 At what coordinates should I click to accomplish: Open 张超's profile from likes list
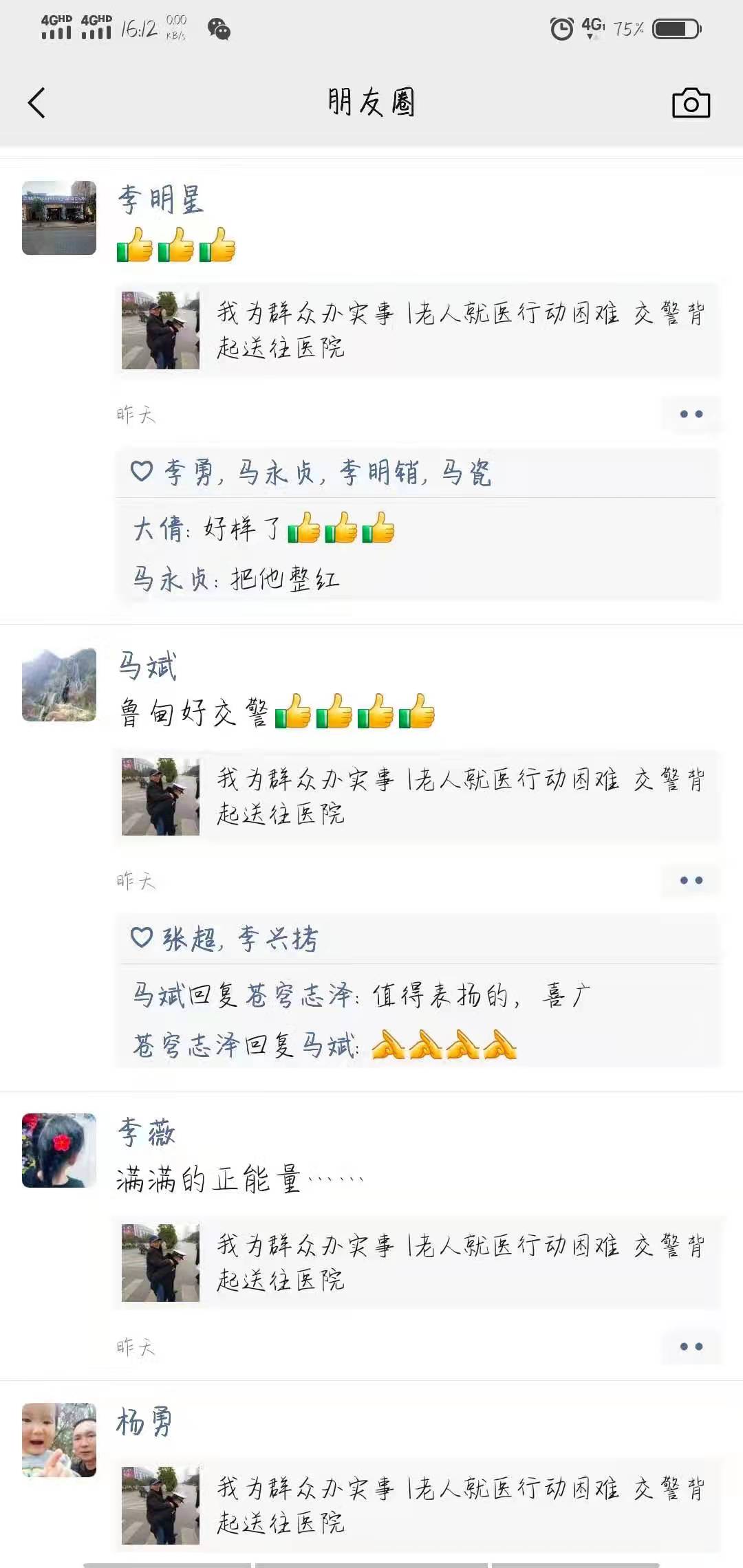(189, 939)
